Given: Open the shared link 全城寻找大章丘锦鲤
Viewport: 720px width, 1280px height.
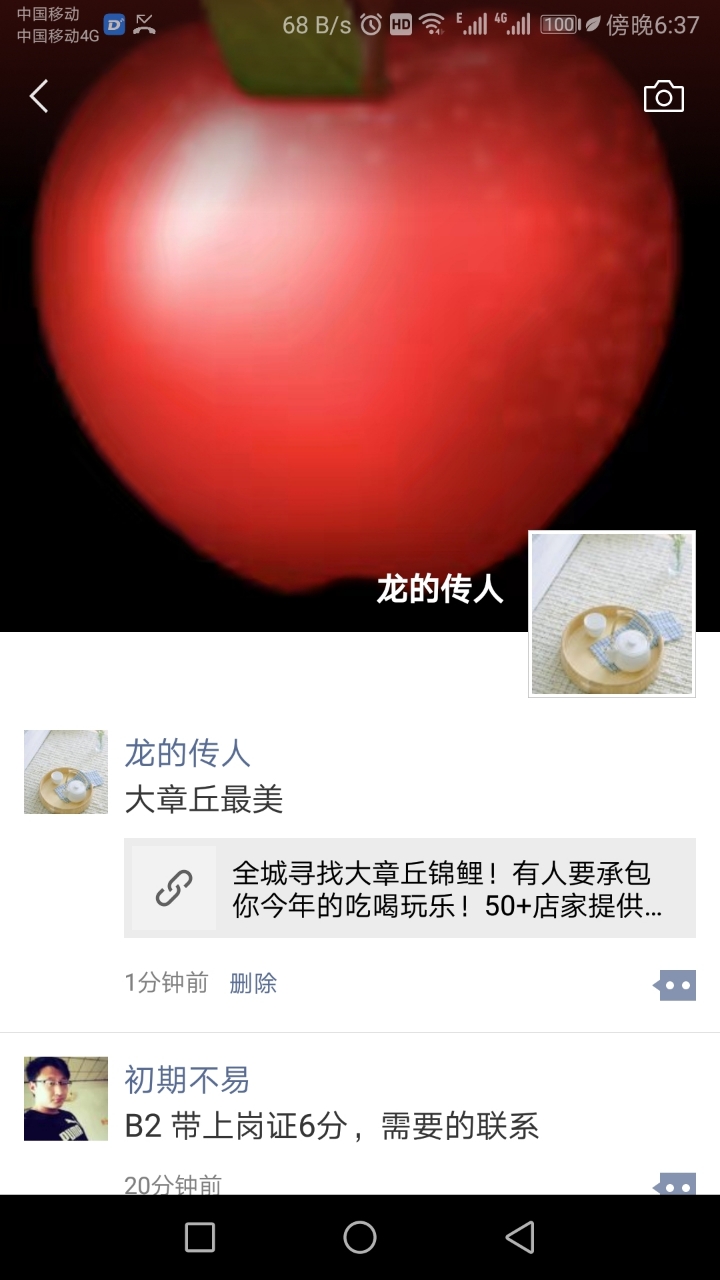Looking at the screenshot, I should tap(410, 888).
